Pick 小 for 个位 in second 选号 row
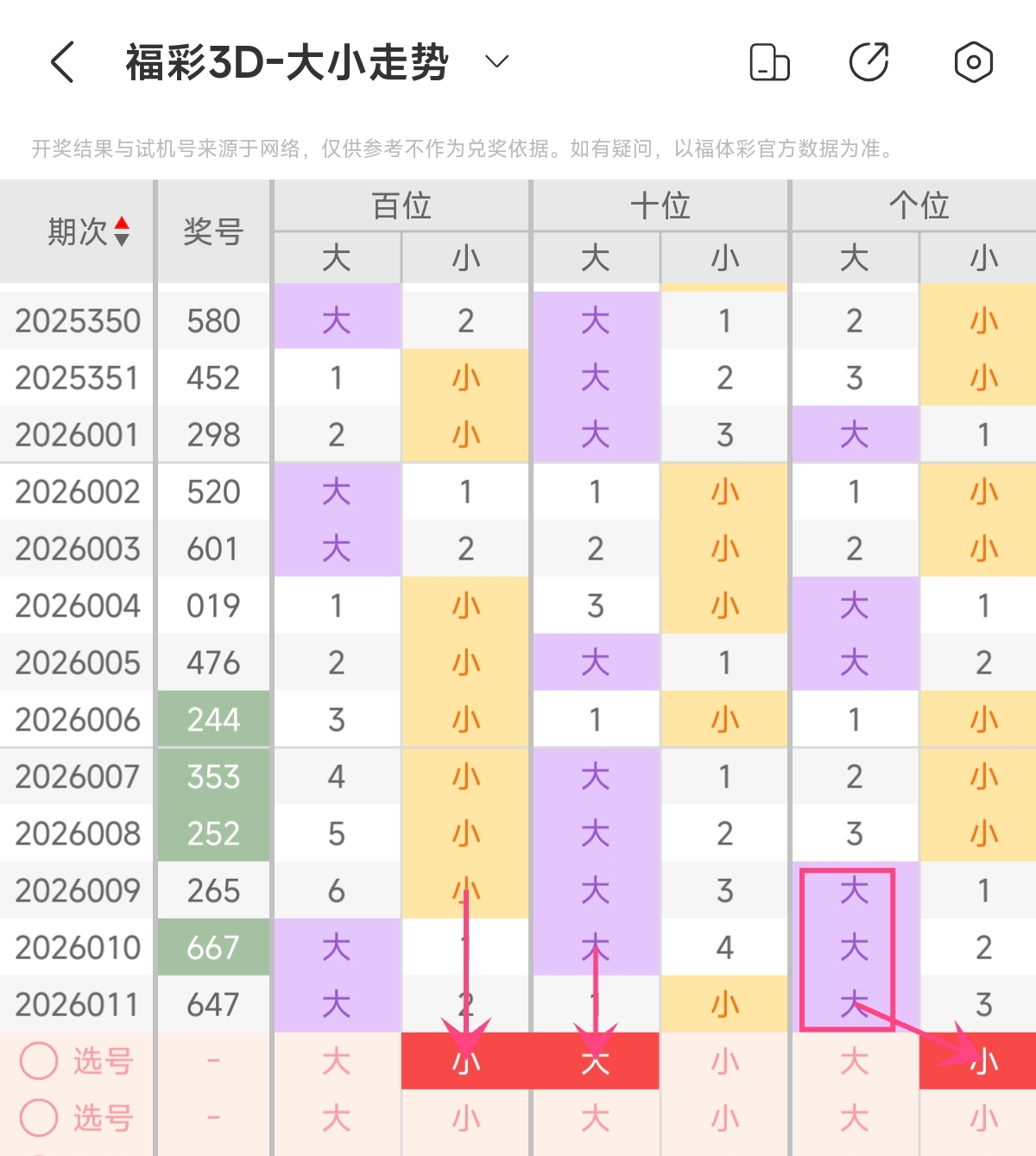The image size is (1036, 1156). (x=982, y=1118)
